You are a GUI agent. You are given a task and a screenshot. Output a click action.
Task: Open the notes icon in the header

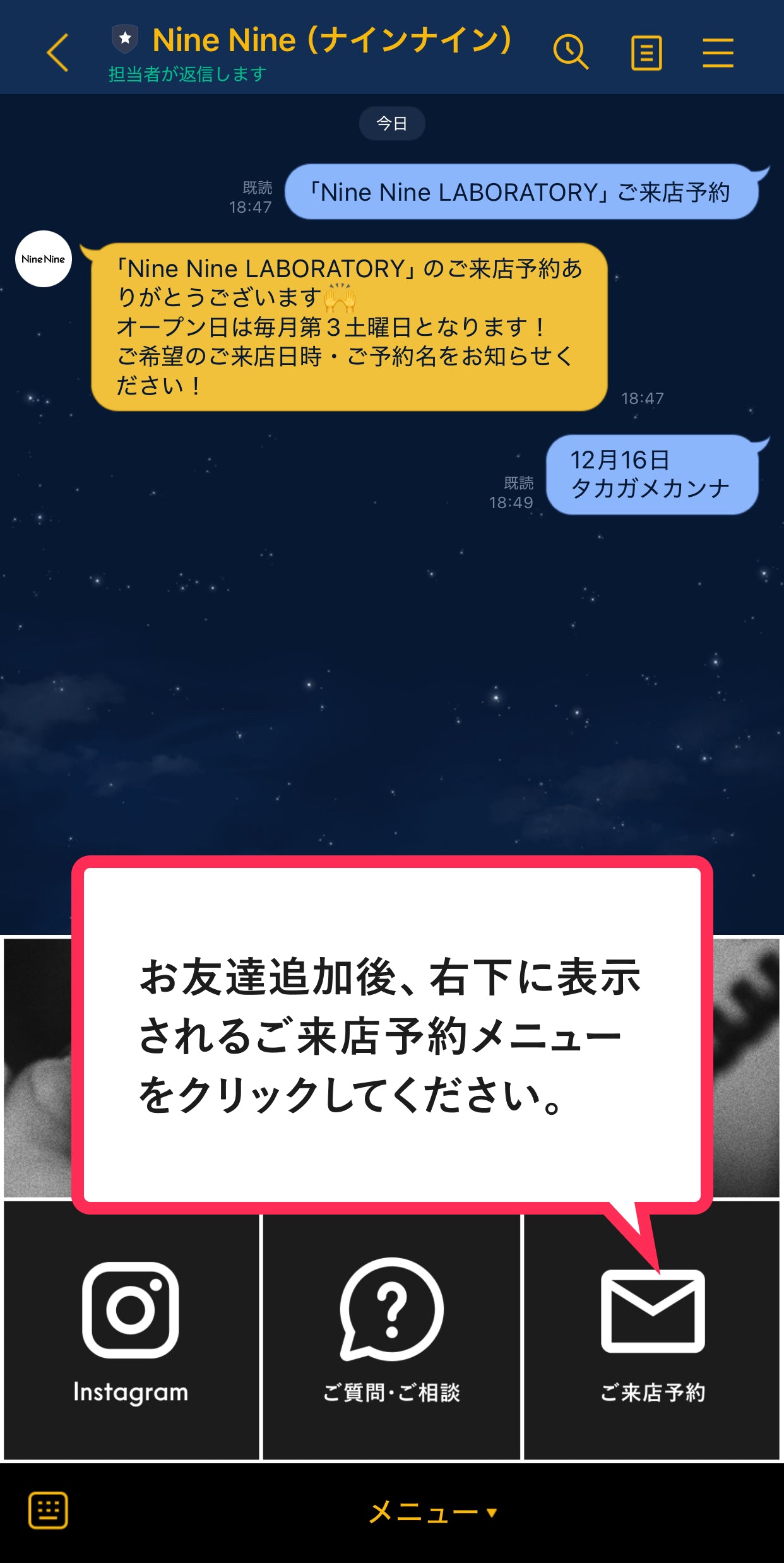pyautogui.click(x=646, y=52)
